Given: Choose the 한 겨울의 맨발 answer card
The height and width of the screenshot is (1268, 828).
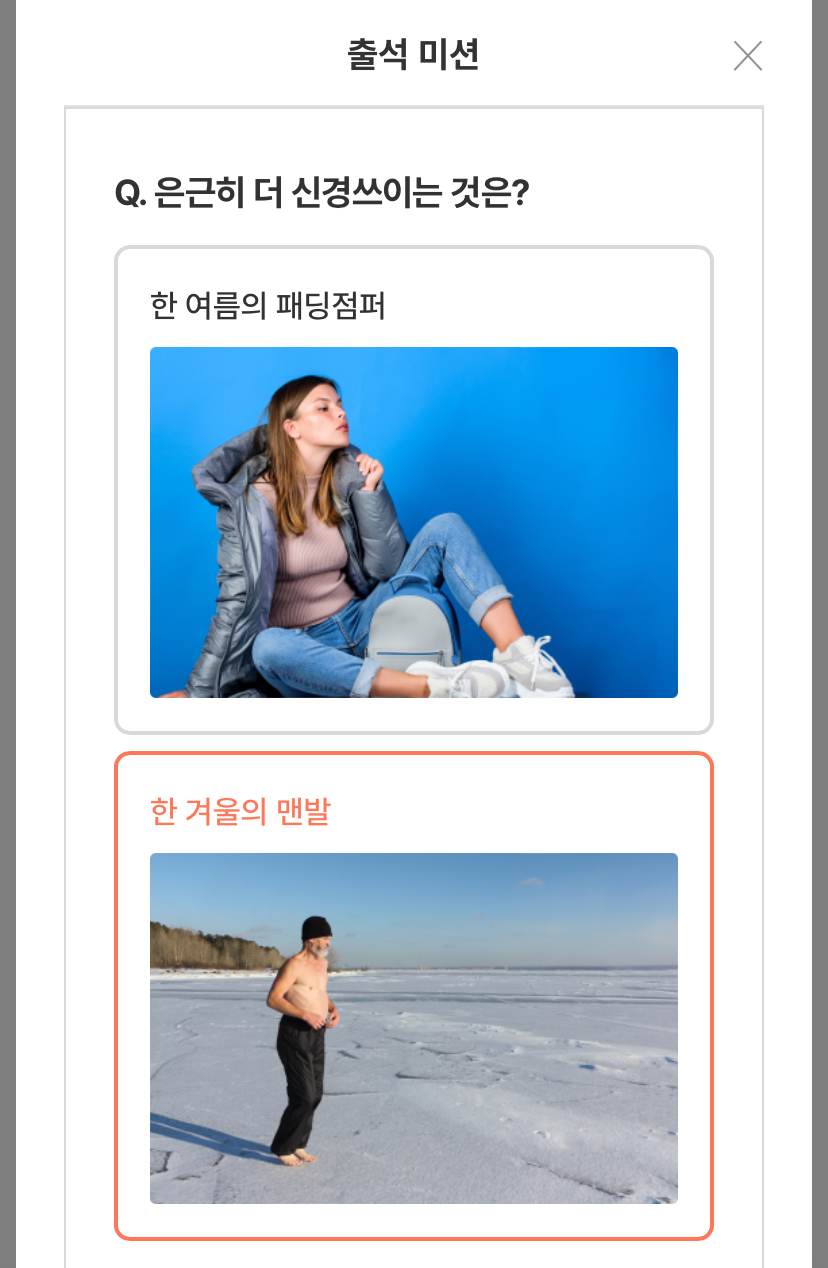Looking at the screenshot, I should (x=414, y=996).
